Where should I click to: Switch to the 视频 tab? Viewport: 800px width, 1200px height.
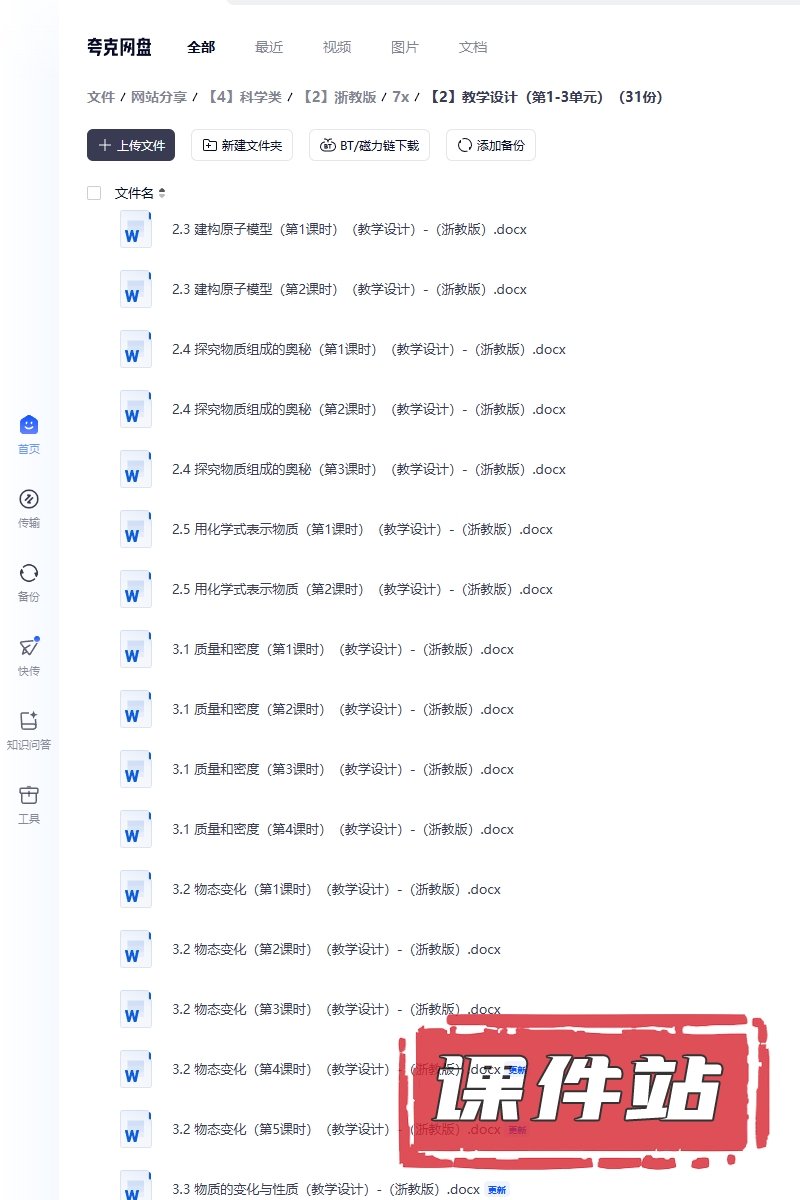(x=337, y=47)
